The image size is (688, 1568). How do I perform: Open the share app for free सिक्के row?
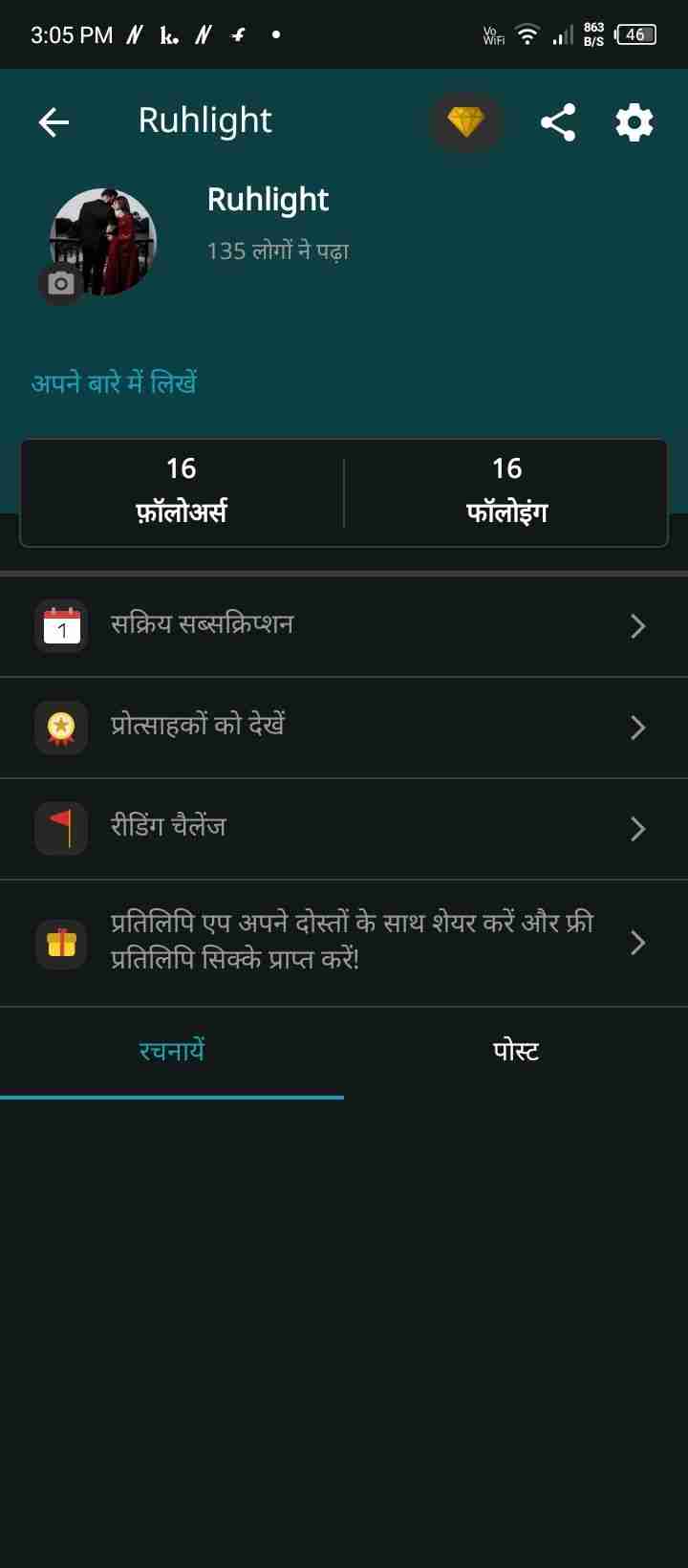click(344, 943)
